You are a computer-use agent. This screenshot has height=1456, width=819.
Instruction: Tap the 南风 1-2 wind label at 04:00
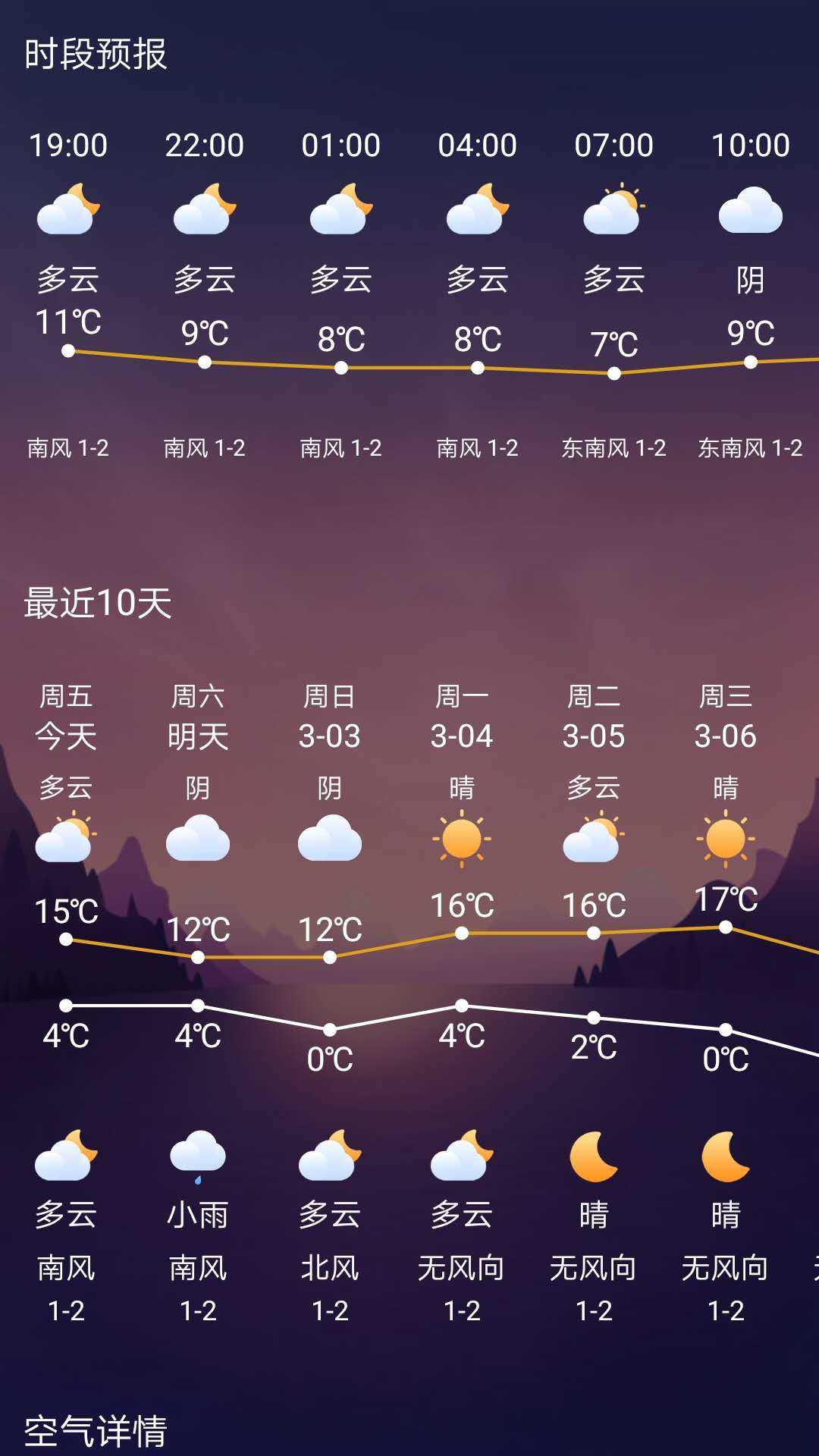click(475, 448)
